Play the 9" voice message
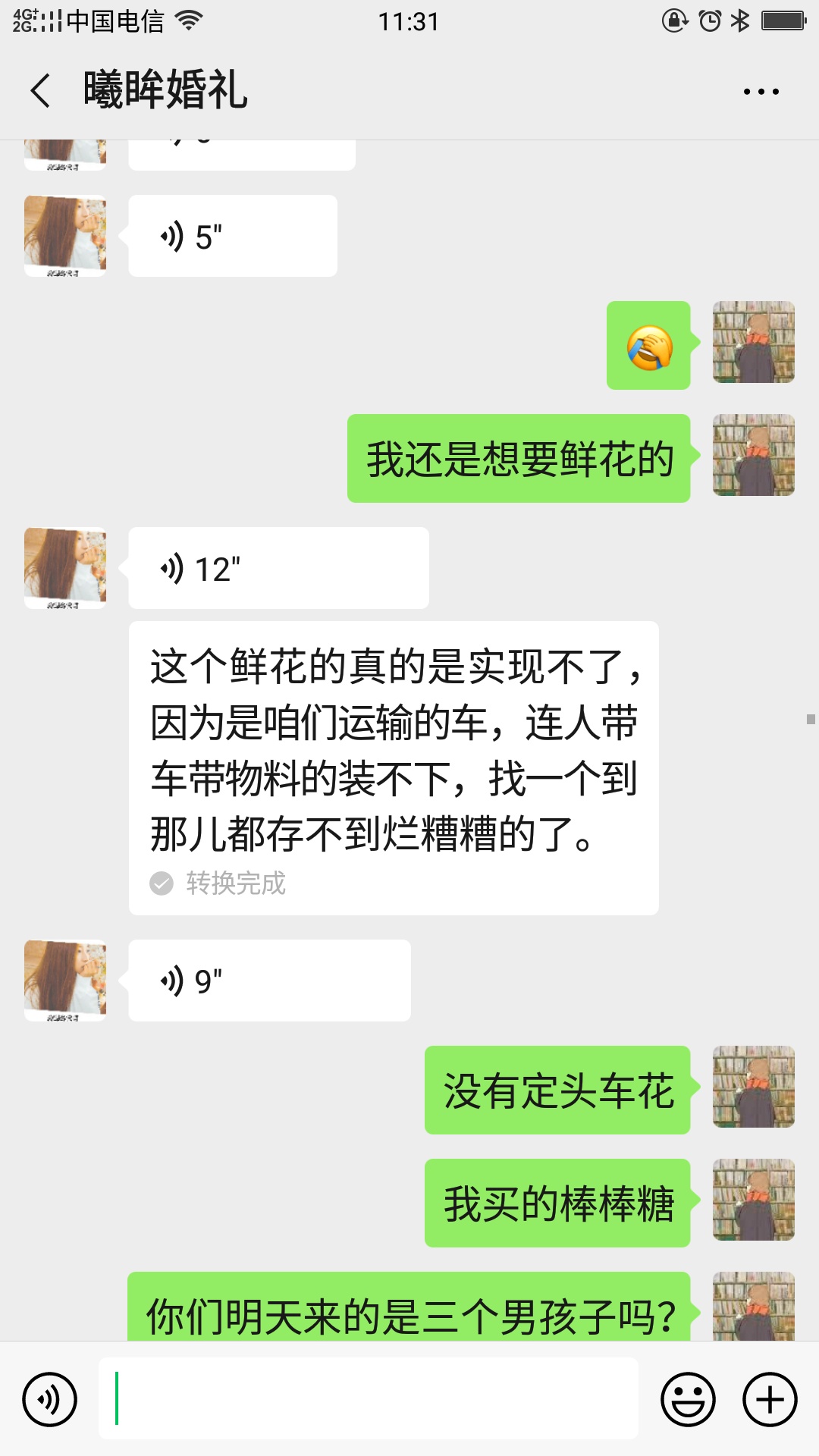 coord(269,981)
